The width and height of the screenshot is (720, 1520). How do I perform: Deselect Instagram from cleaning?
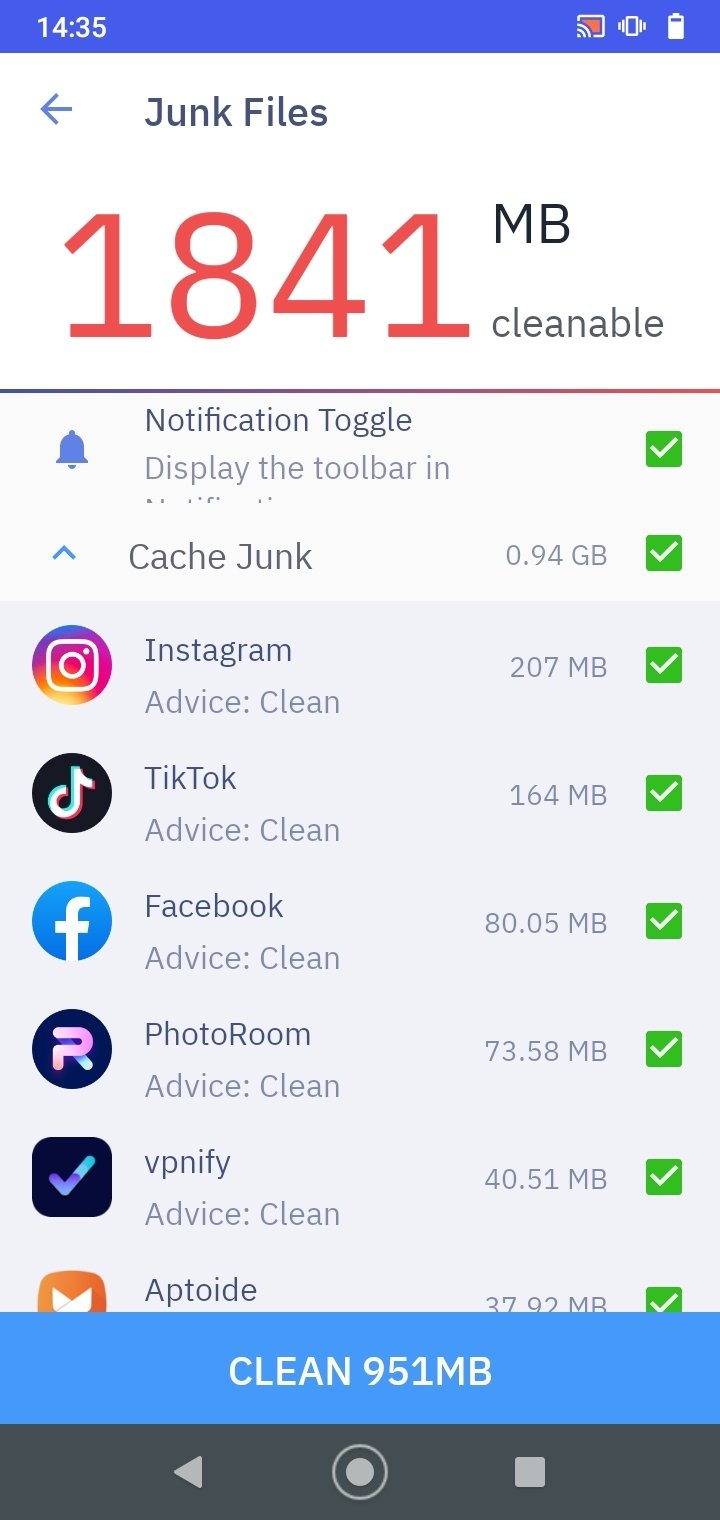click(664, 665)
